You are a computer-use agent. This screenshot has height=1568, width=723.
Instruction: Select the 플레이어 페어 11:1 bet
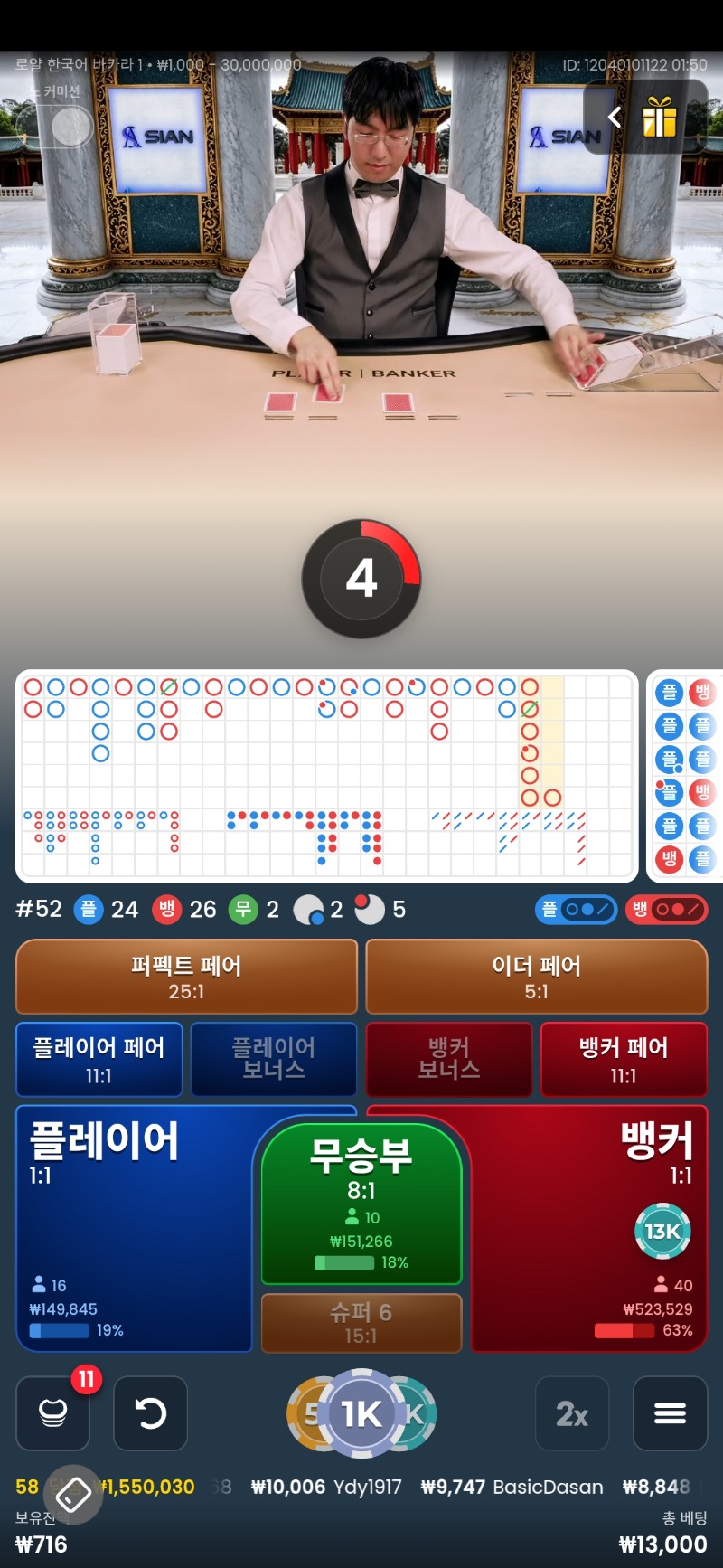tap(99, 1059)
